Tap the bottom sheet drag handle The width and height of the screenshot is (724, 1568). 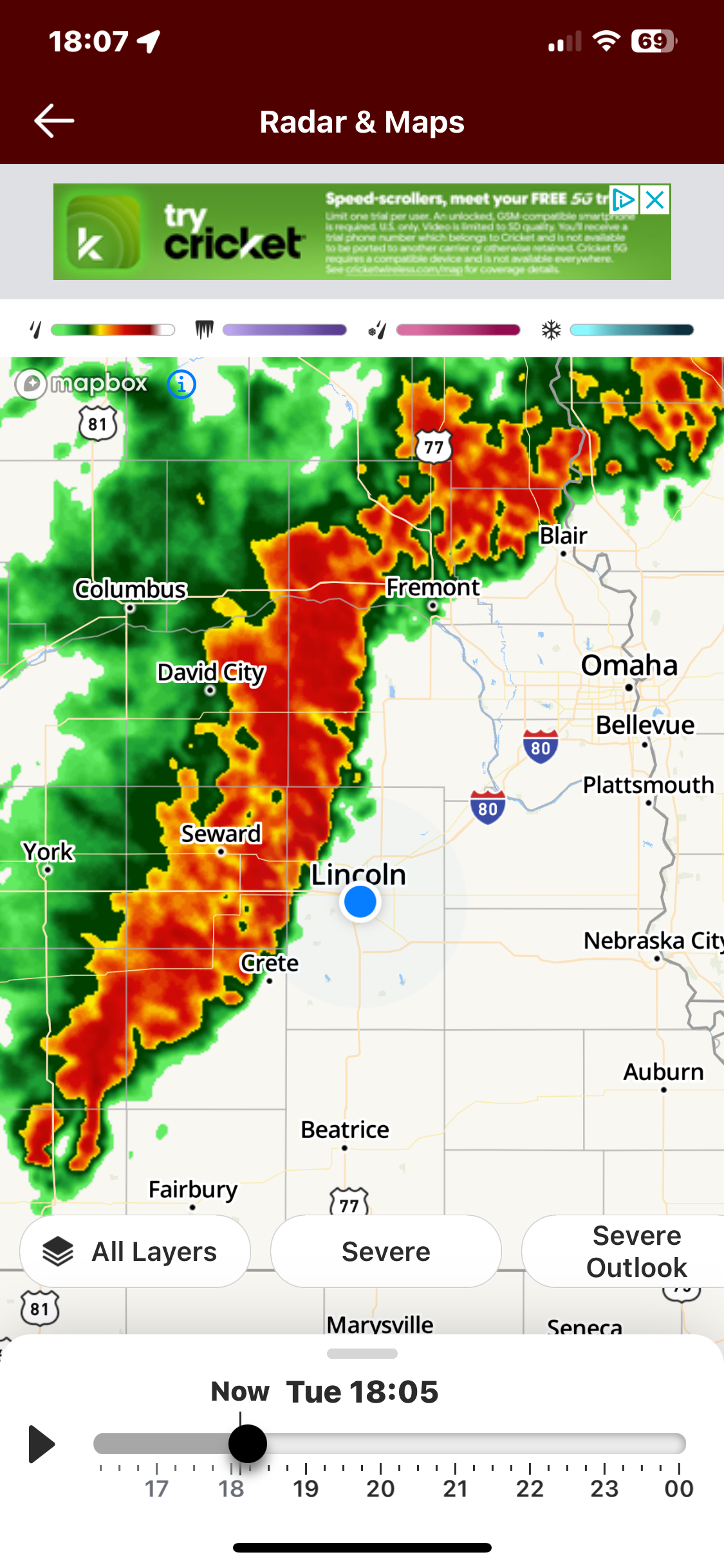(362, 1354)
